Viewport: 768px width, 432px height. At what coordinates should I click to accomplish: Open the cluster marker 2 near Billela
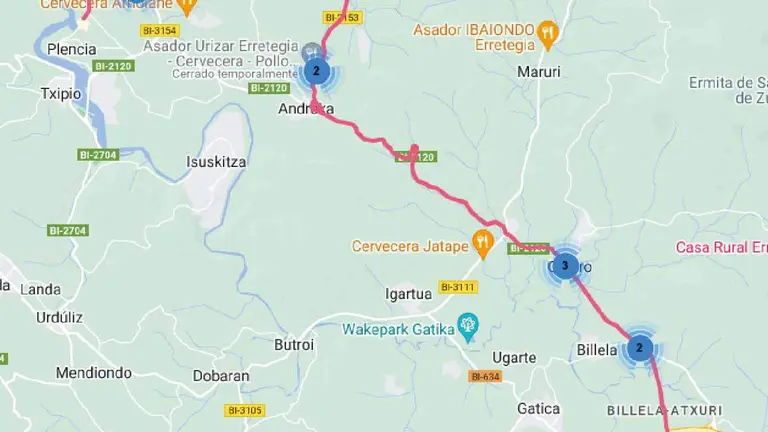639,348
